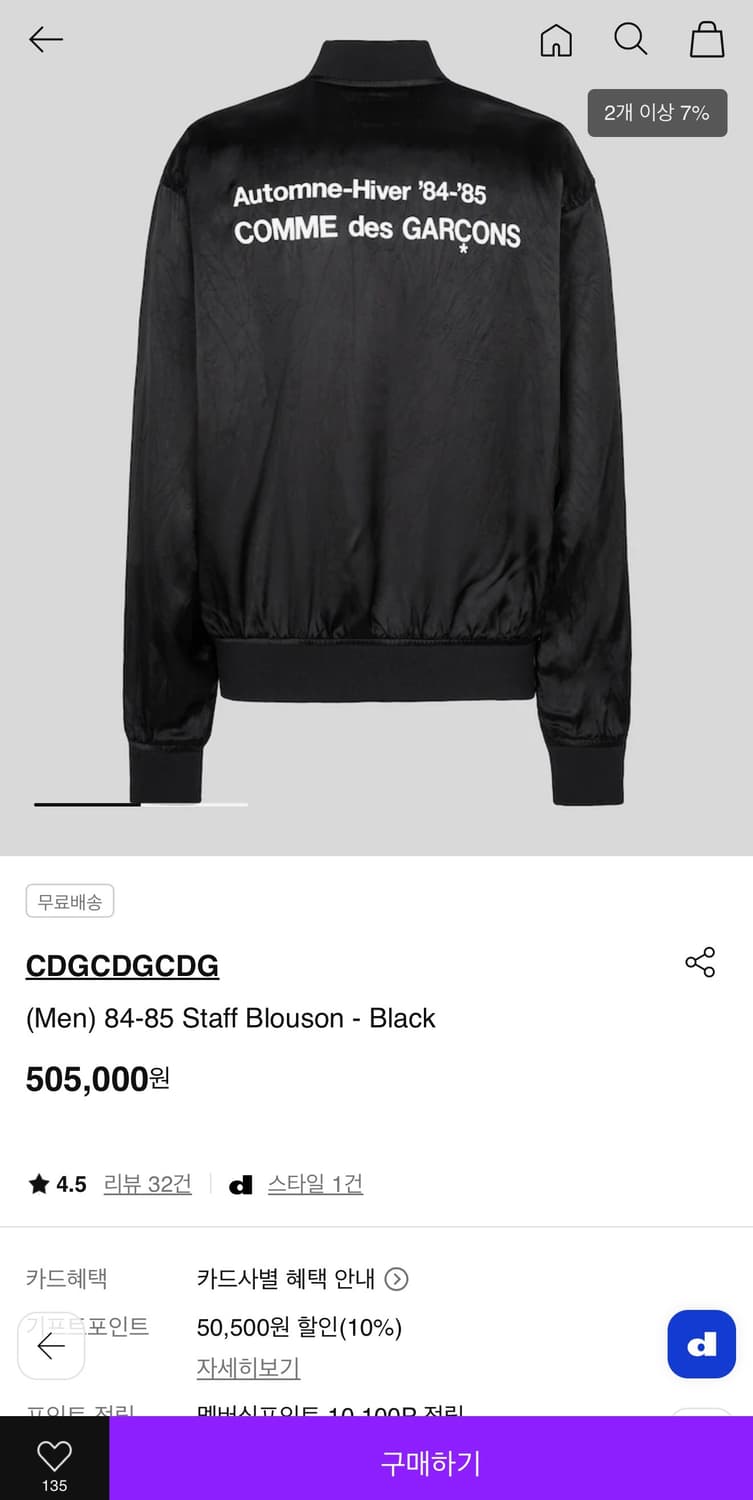Share this product via share icon
Image resolution: width=753 pixels, height=1500 pixels.
tap(700, 963)
